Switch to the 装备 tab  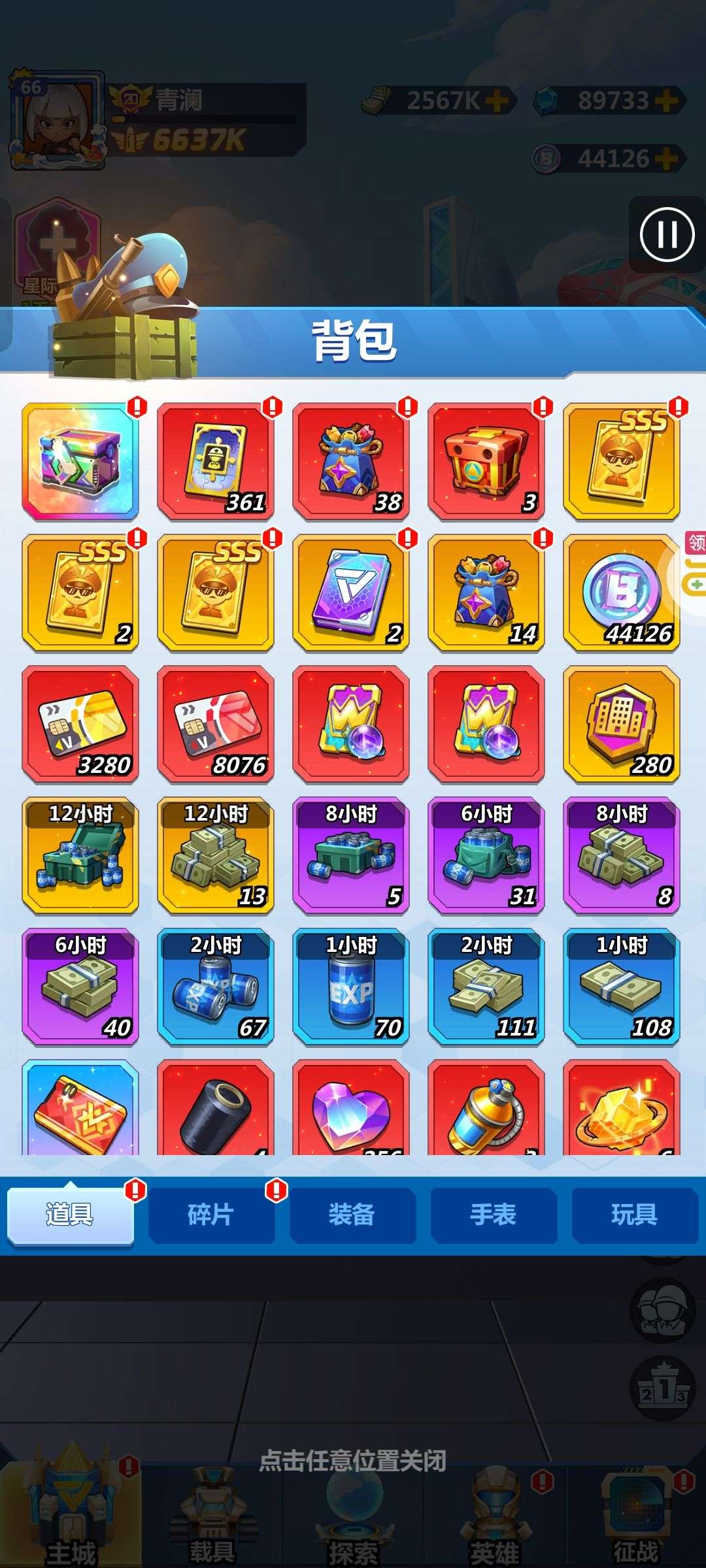coord(352,1215)
